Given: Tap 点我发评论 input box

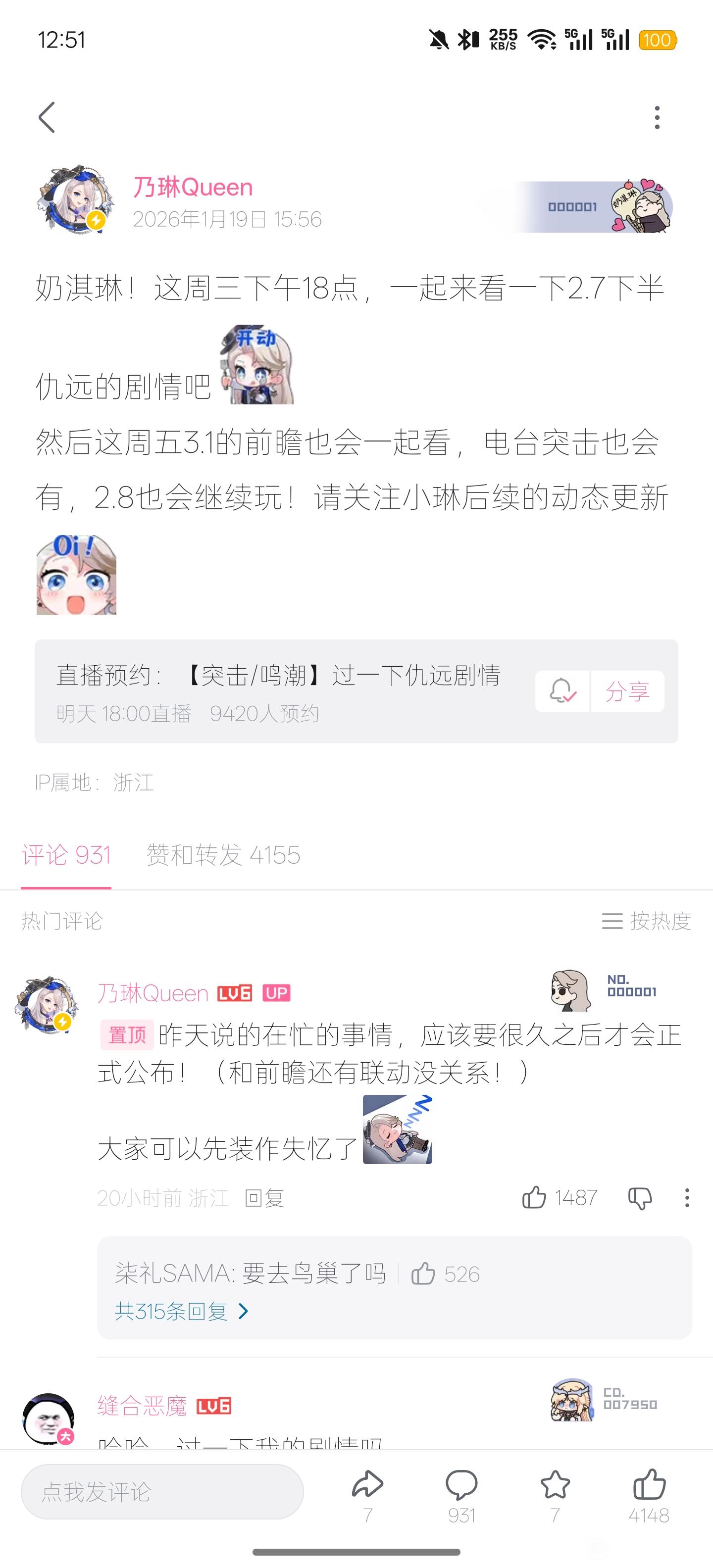Looking at the screenshot, I should (x=162, y=1492).
